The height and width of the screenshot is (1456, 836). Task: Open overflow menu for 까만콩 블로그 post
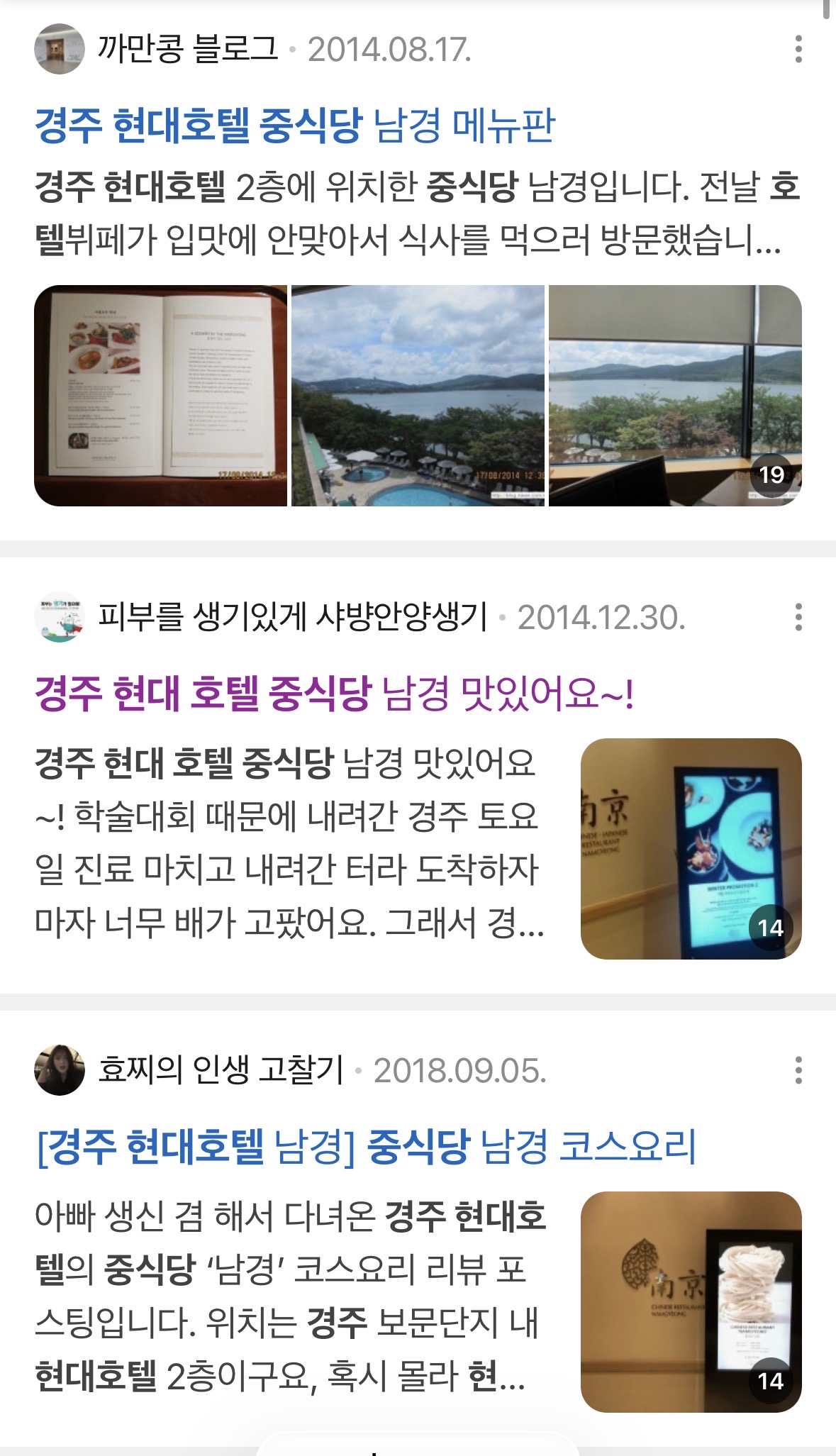[798, 50]
